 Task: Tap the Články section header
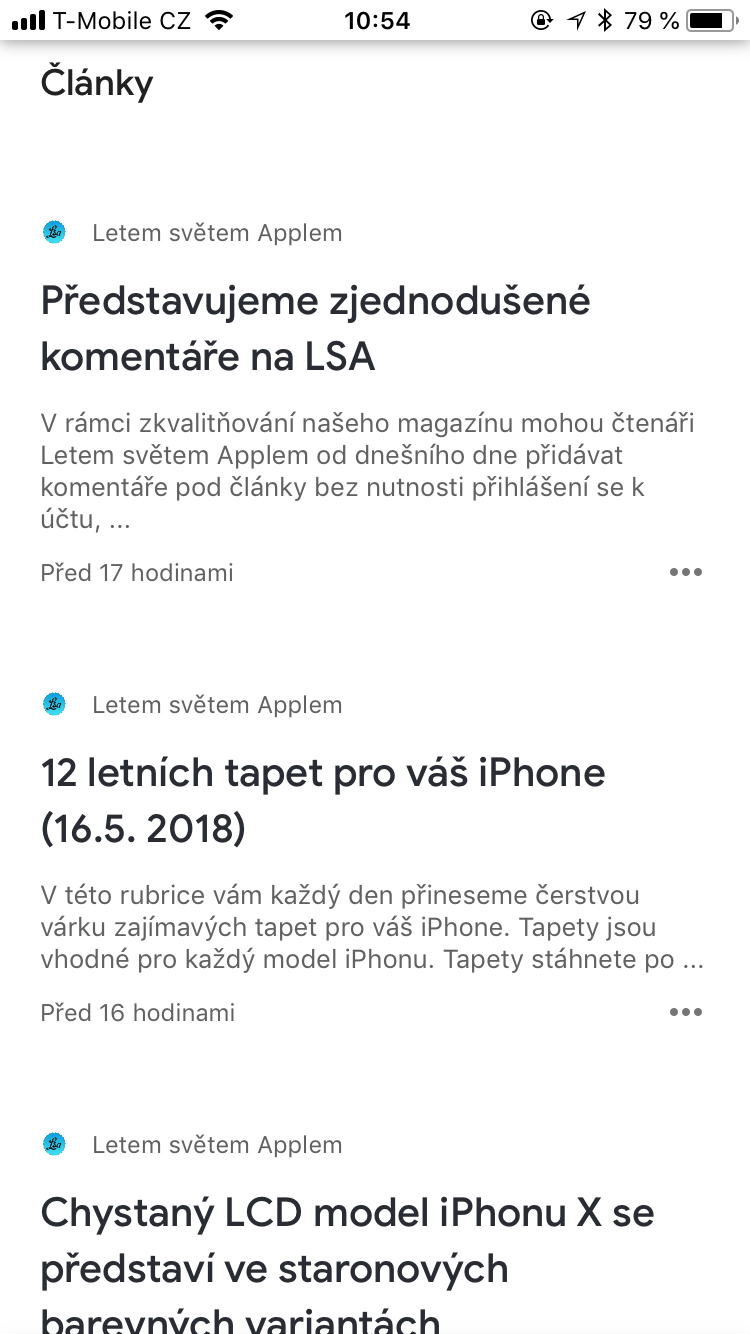click(96, 82)
